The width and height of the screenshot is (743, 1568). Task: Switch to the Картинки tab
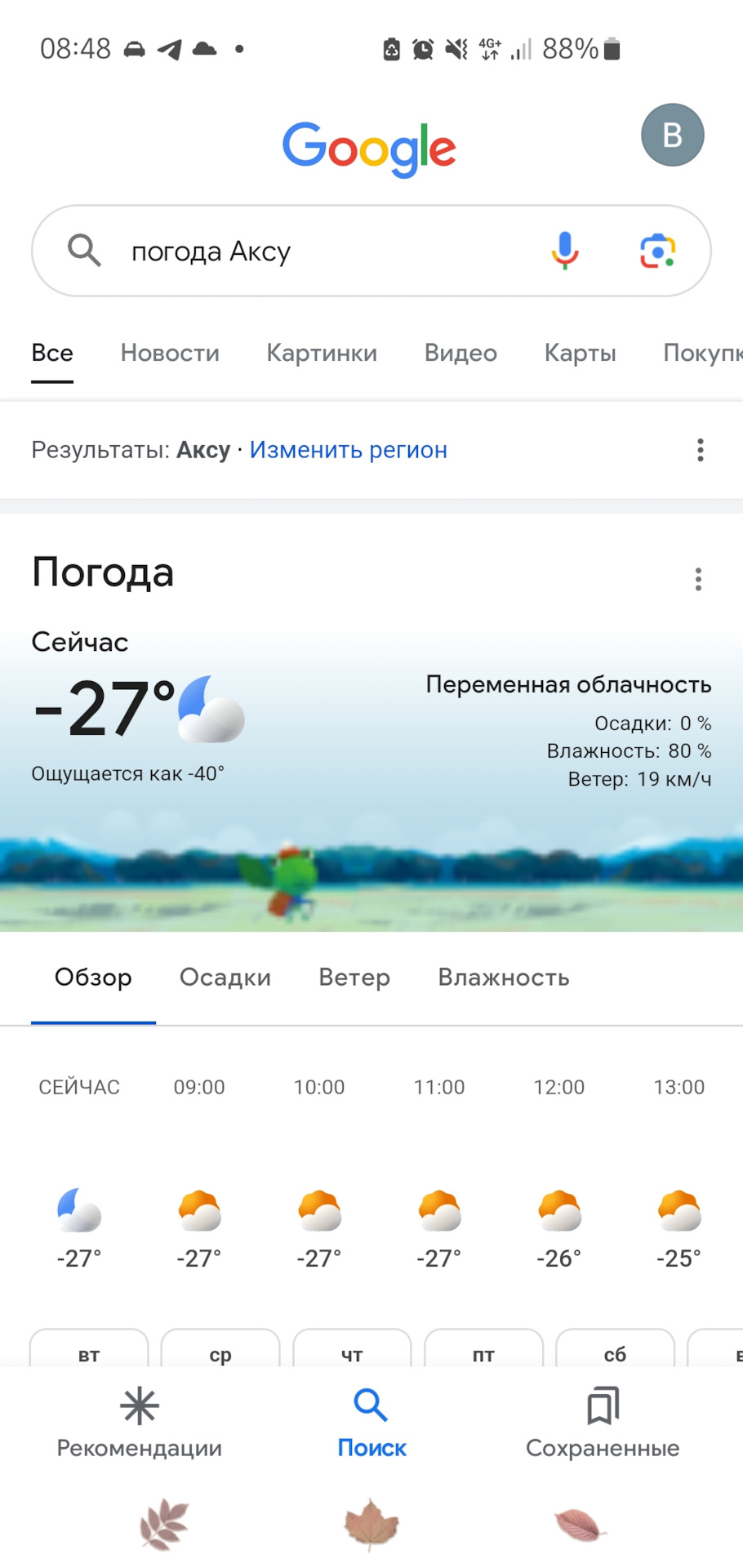pyautogui.click(x=322, y=353)
